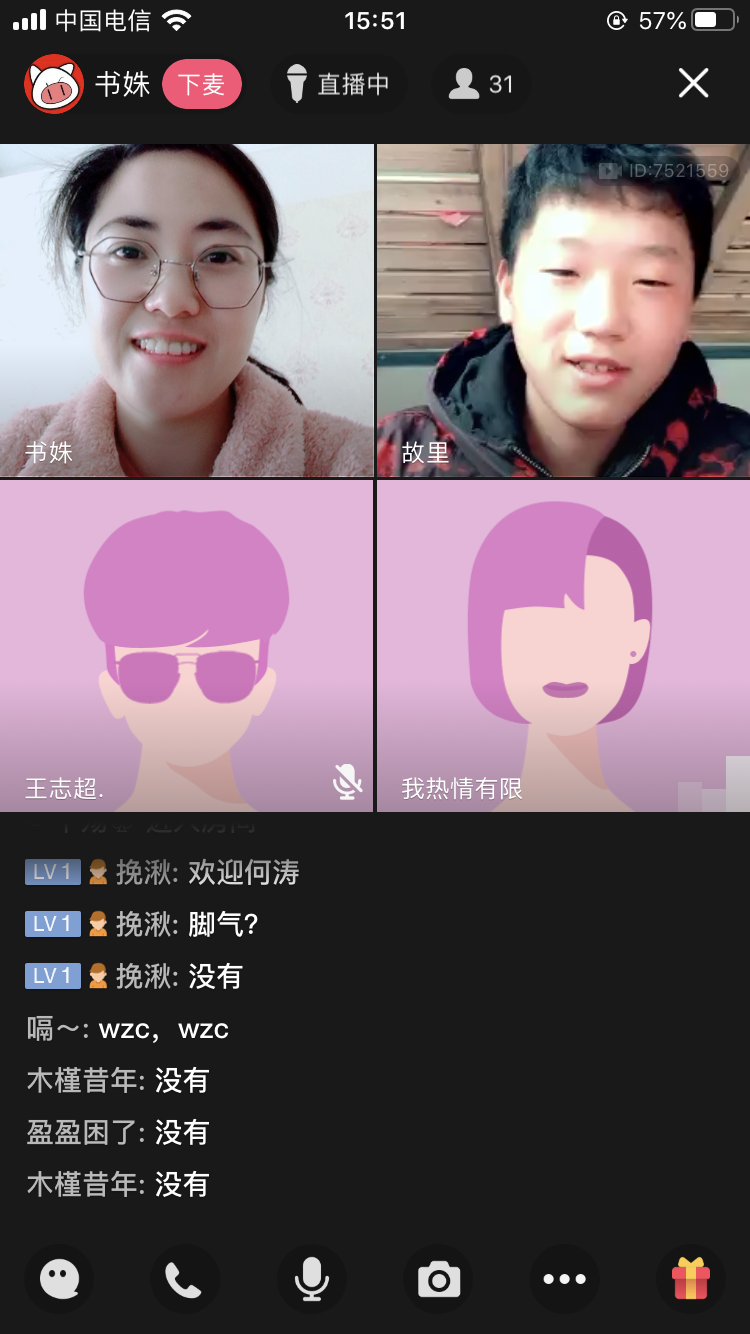Tap the 下麦 button to leave mic
Screen dimensions: 750x1334
coord(201,85)
